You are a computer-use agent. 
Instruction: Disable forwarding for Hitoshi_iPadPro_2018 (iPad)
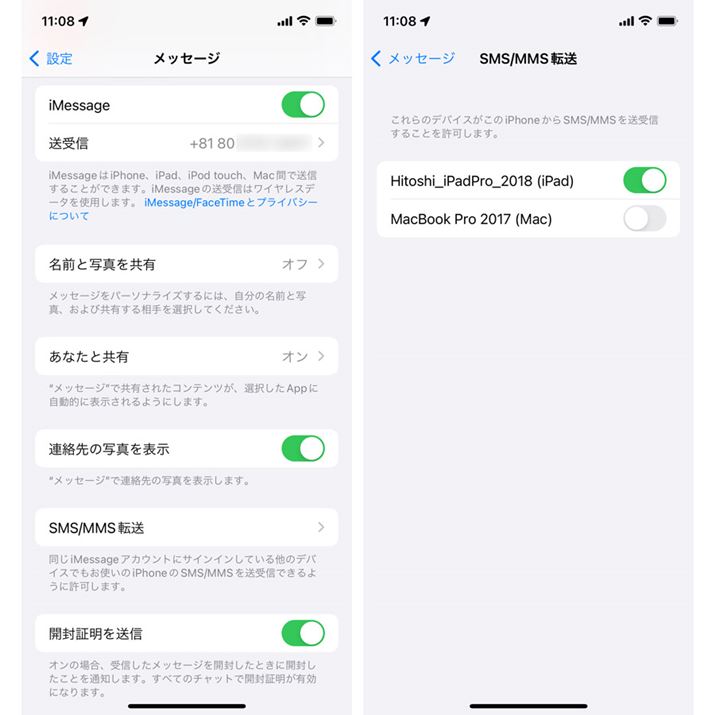pos(644,181)
